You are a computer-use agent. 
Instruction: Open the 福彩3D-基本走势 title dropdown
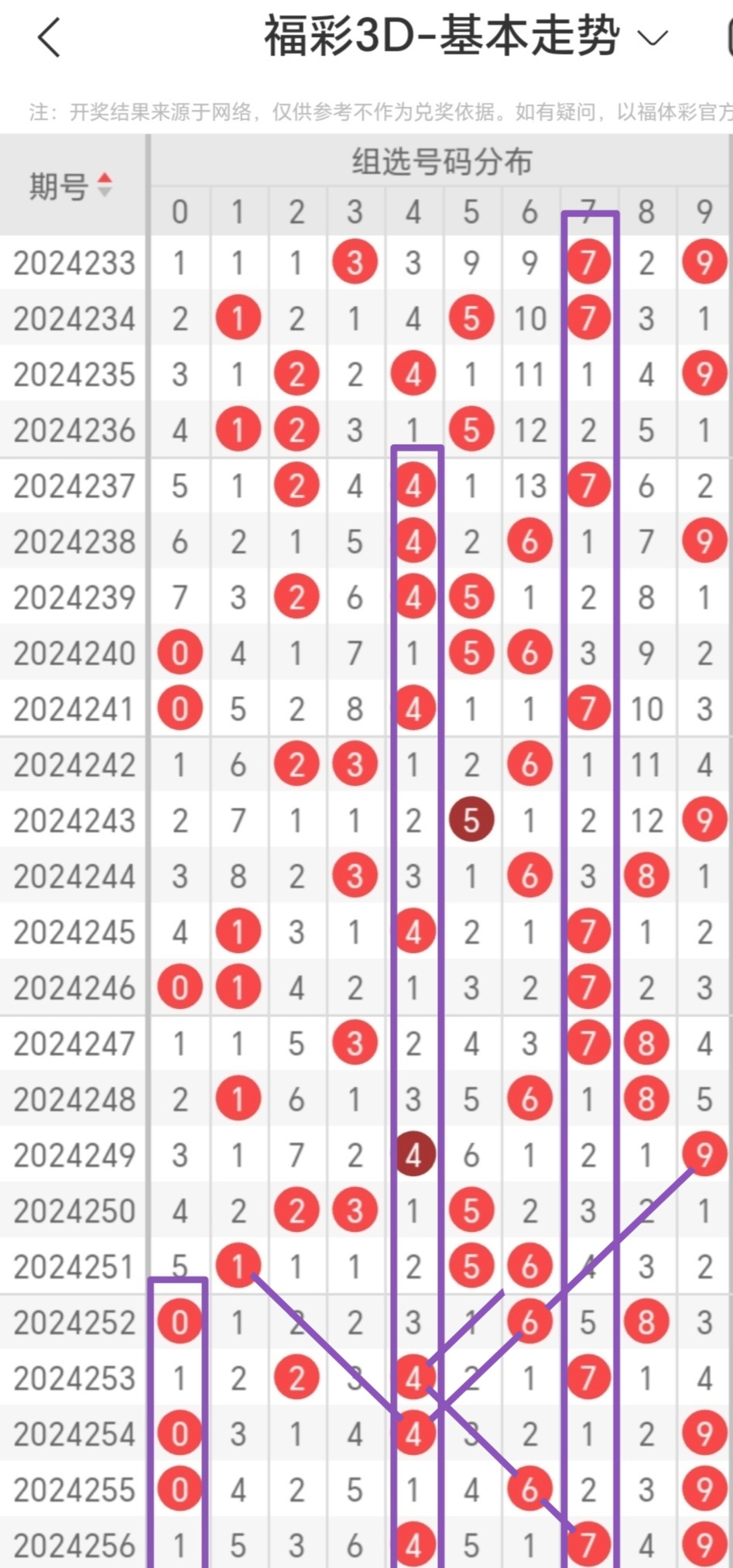654,36
